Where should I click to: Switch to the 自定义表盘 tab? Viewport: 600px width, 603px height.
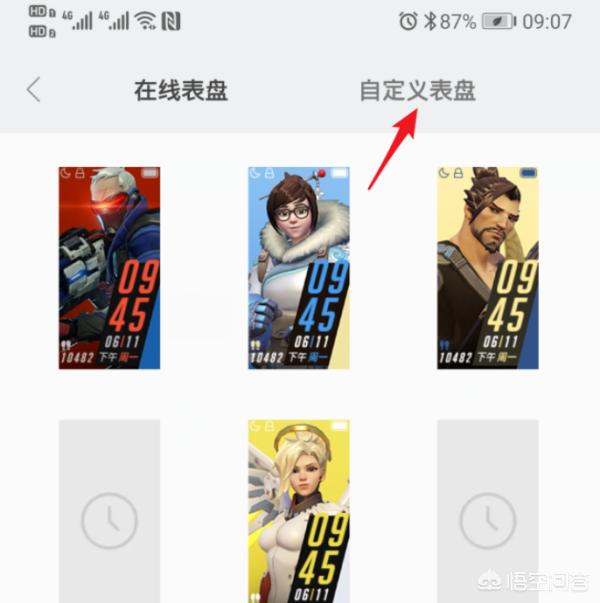tap(418, 91)
